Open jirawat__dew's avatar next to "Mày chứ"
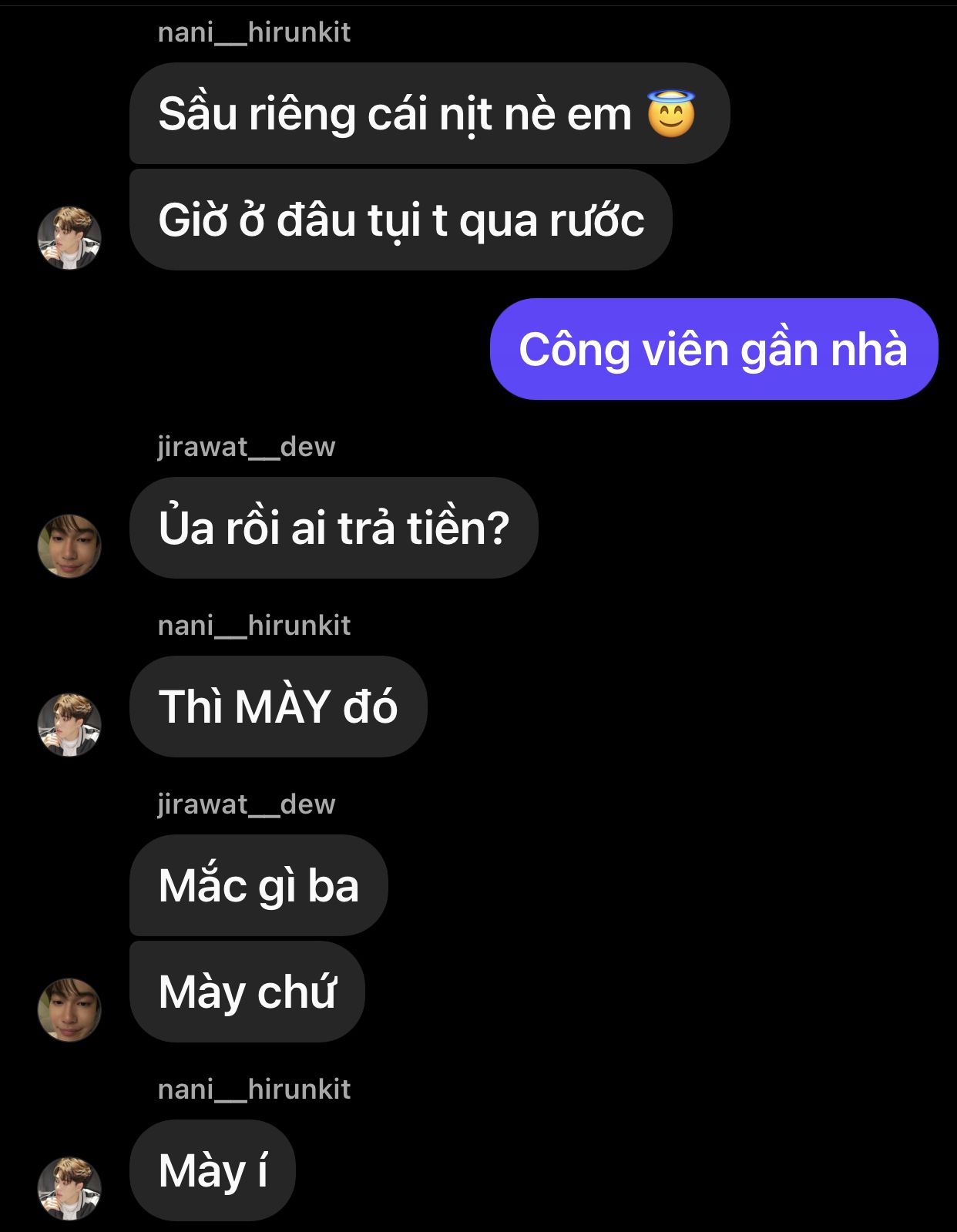This screenshot has width=957, height=1232. click(69, 1009)
